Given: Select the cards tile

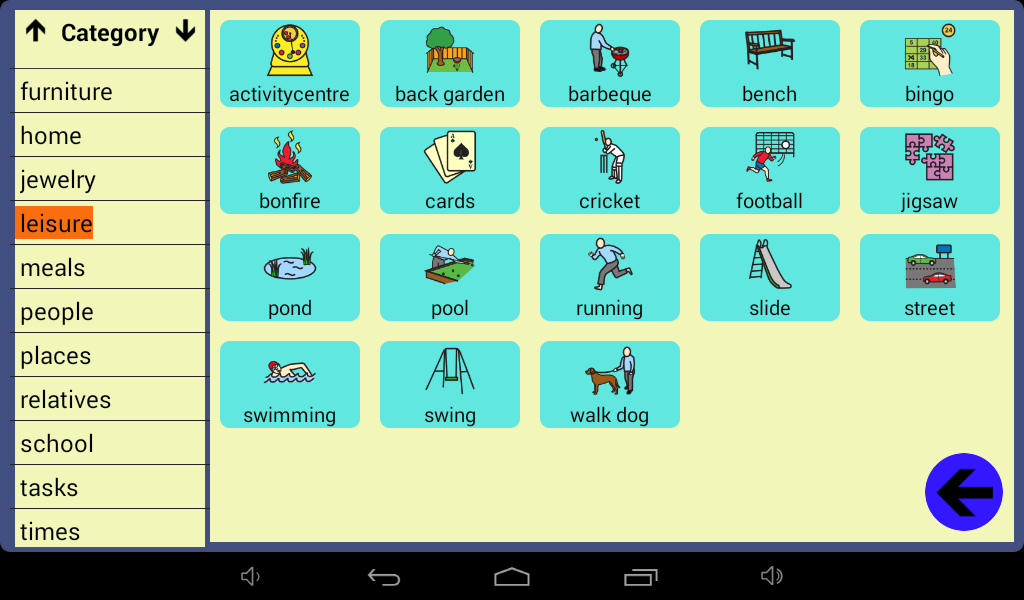Looking at the screenshot, I should tap(450, 171).
